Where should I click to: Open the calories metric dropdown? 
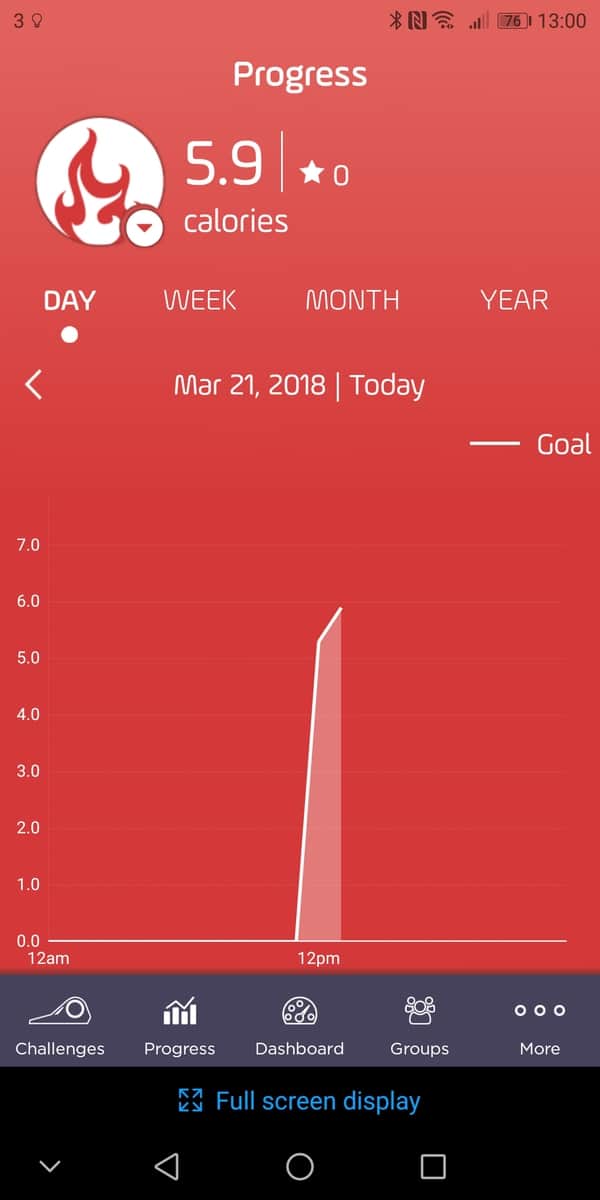point(146,228)
